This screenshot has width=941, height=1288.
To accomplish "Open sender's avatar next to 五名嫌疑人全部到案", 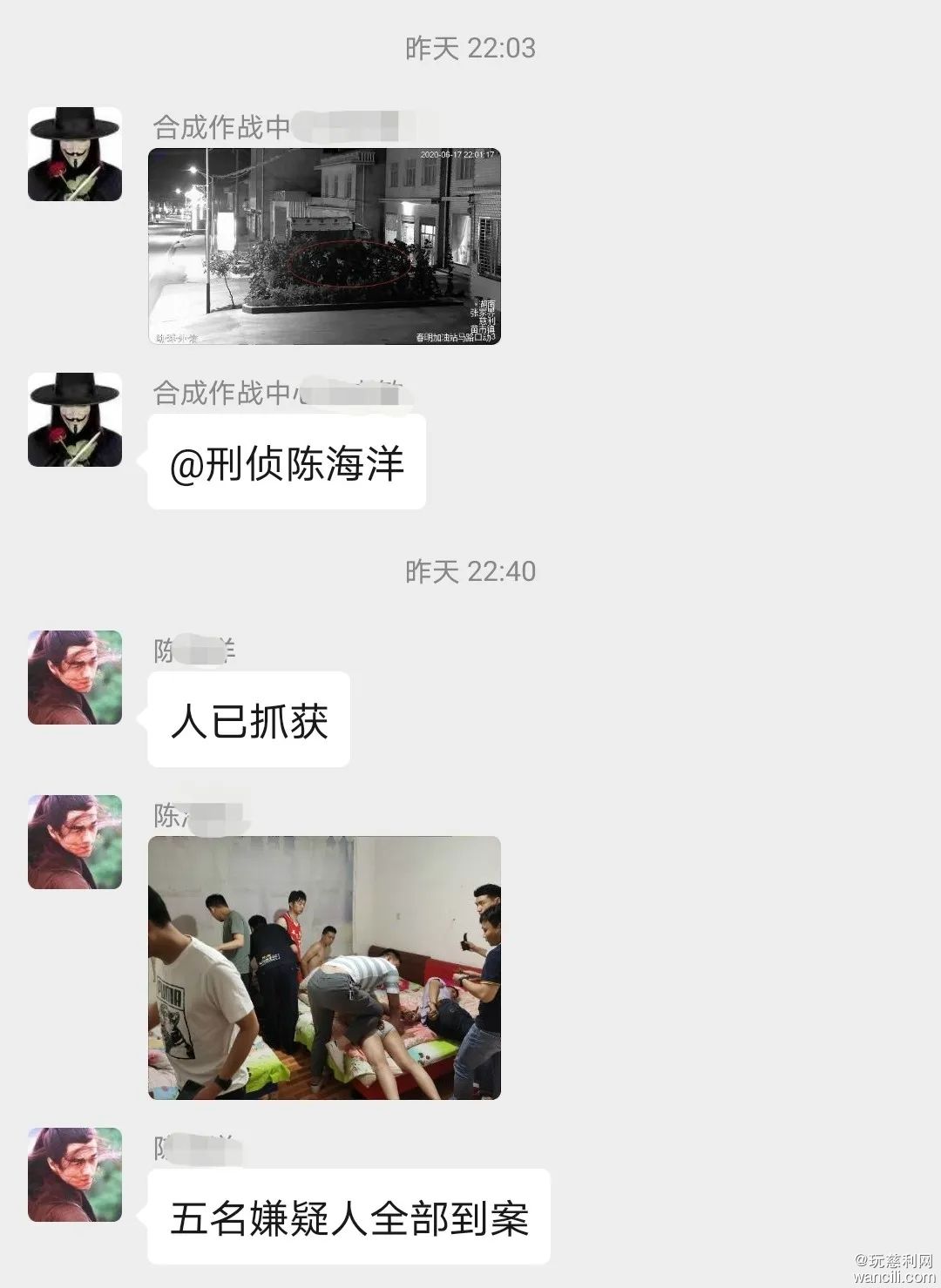I will pos(75,1175).
